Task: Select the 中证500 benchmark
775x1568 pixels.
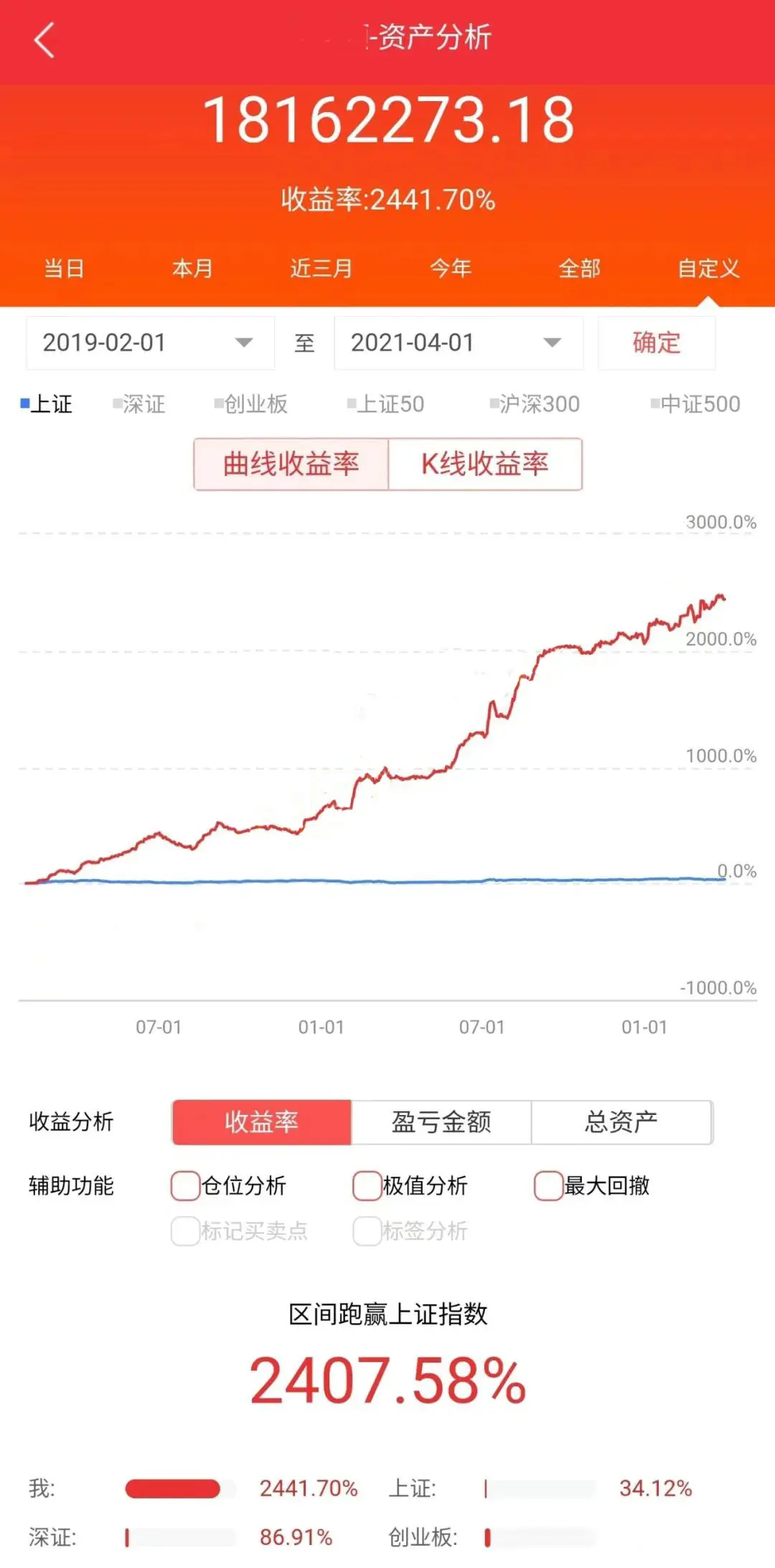Action: [695, 404]
